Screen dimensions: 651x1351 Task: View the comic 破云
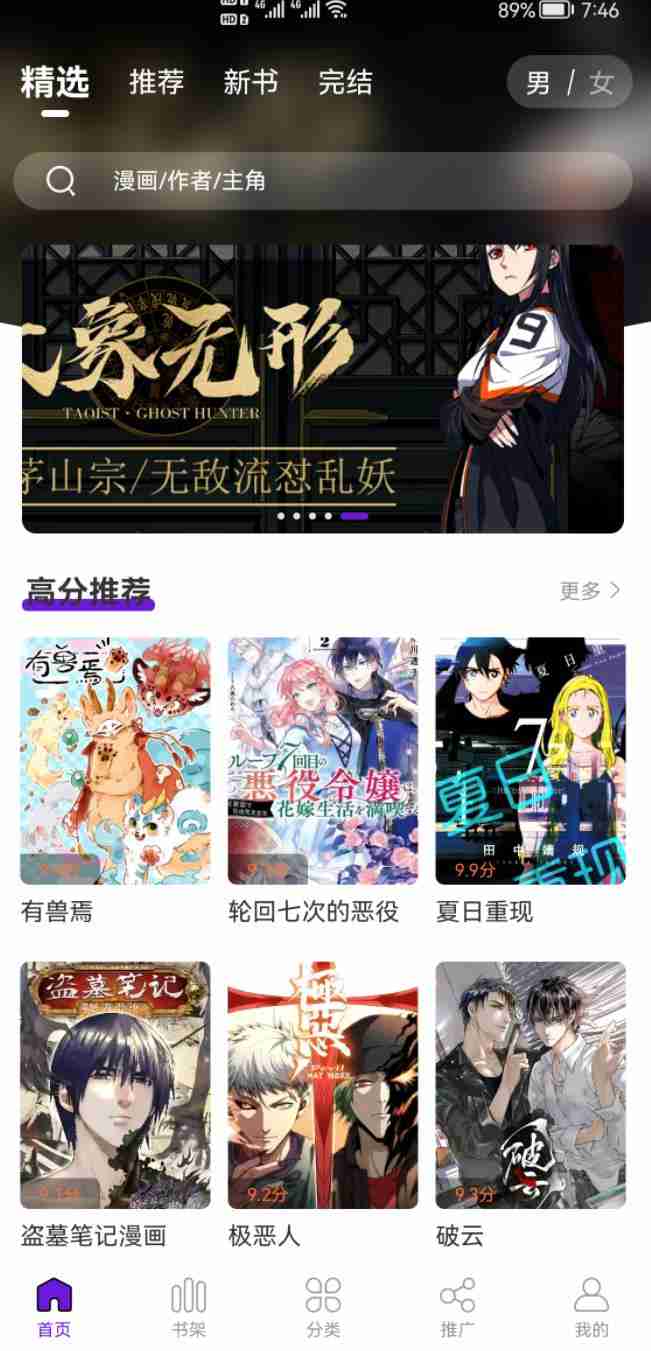click(x=530, y=1085)
